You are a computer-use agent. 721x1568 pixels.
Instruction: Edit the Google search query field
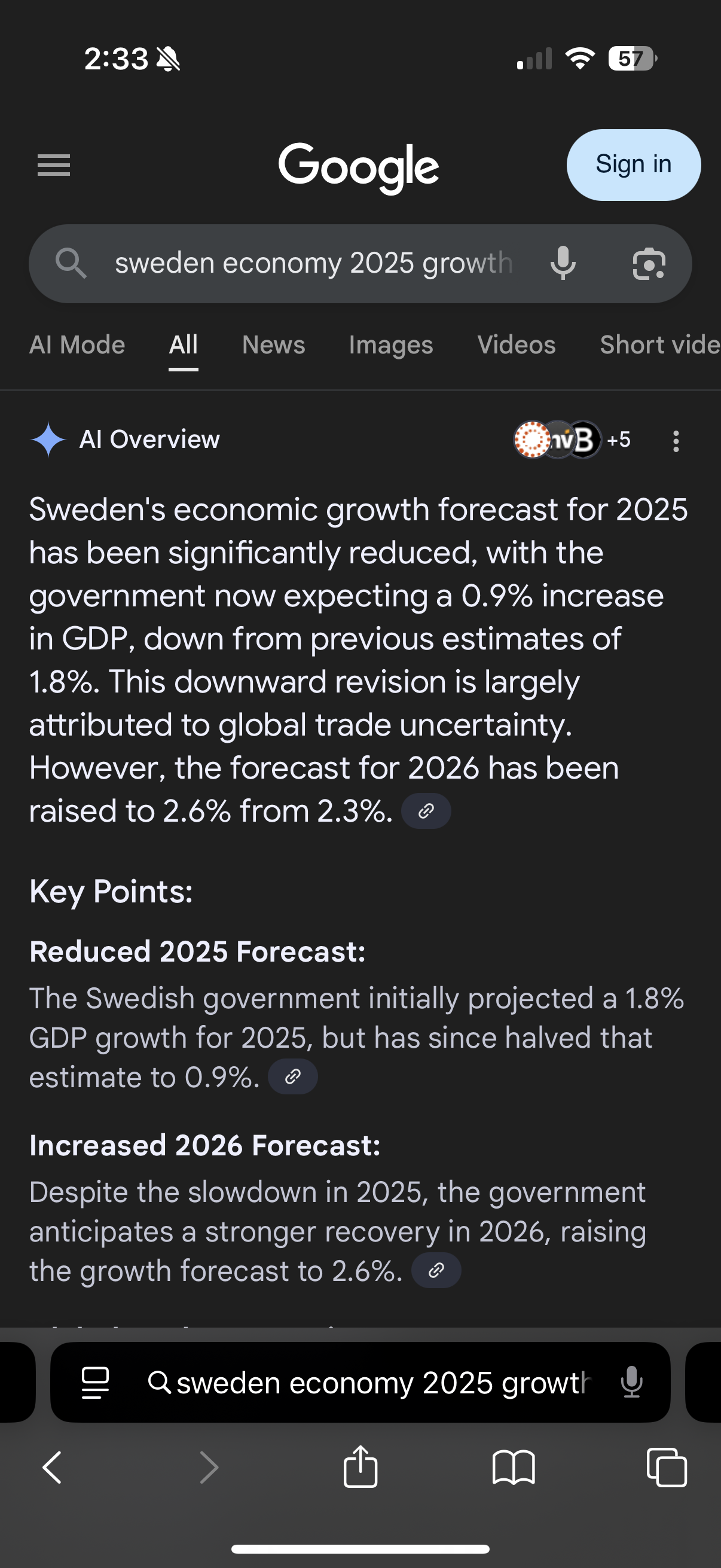[313, 263]
